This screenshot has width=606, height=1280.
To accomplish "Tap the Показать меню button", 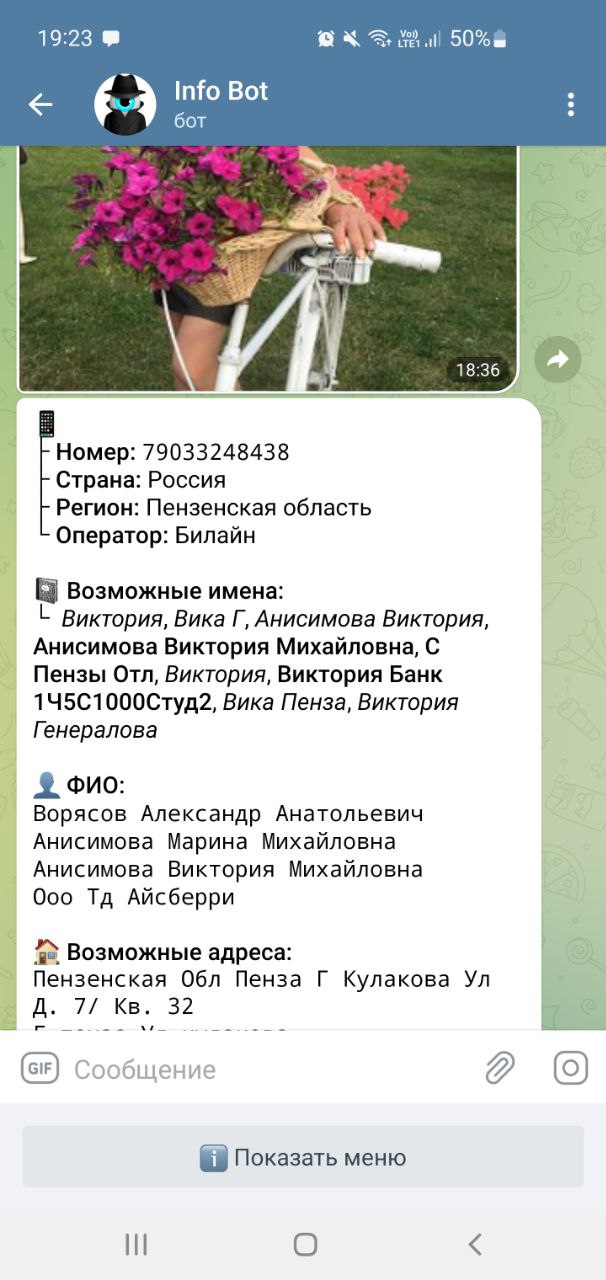I will (x=303, y=1158).
